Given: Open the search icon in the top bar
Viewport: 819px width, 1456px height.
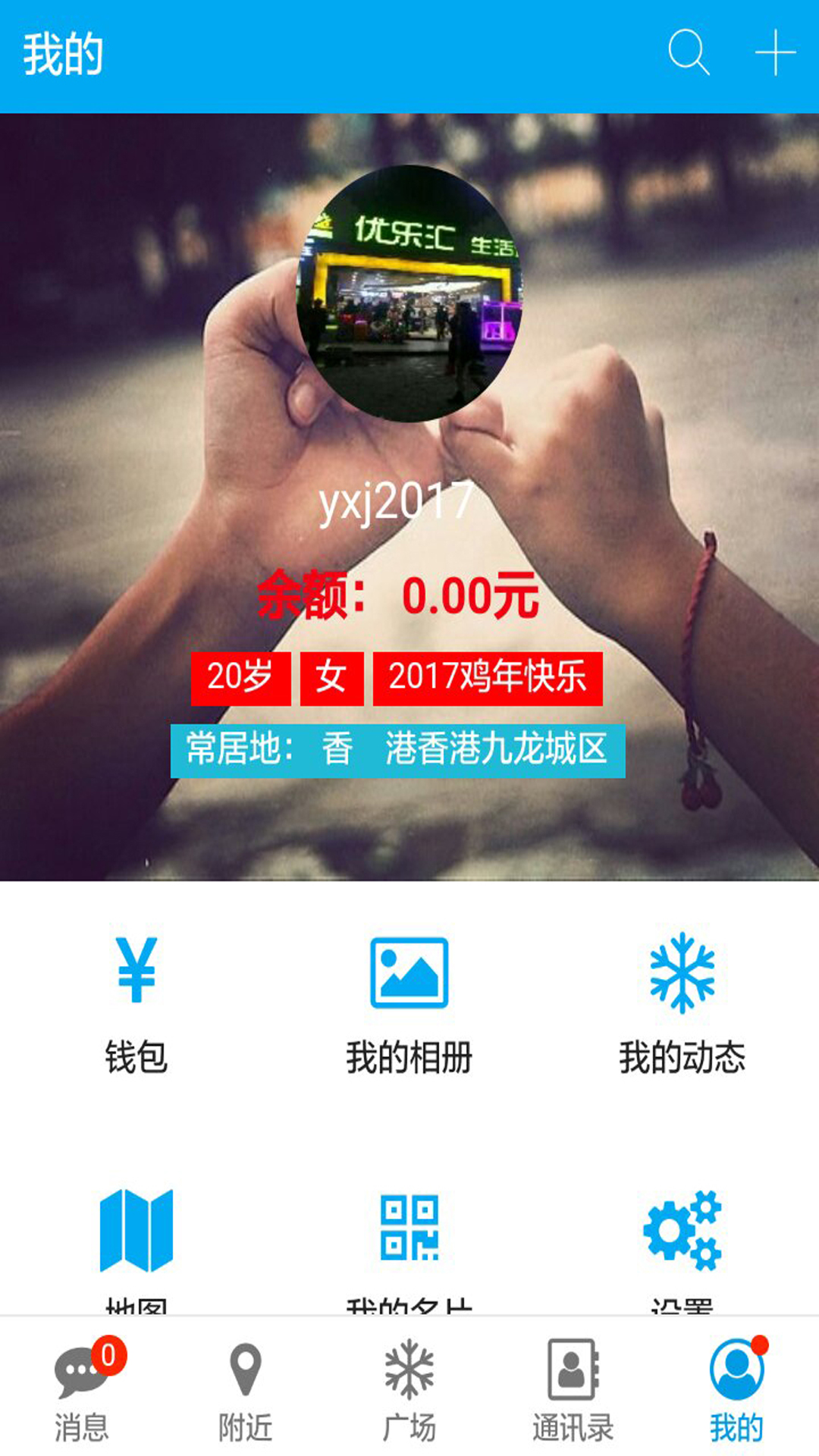Looking at the screenshot, I should pos(689,53).
